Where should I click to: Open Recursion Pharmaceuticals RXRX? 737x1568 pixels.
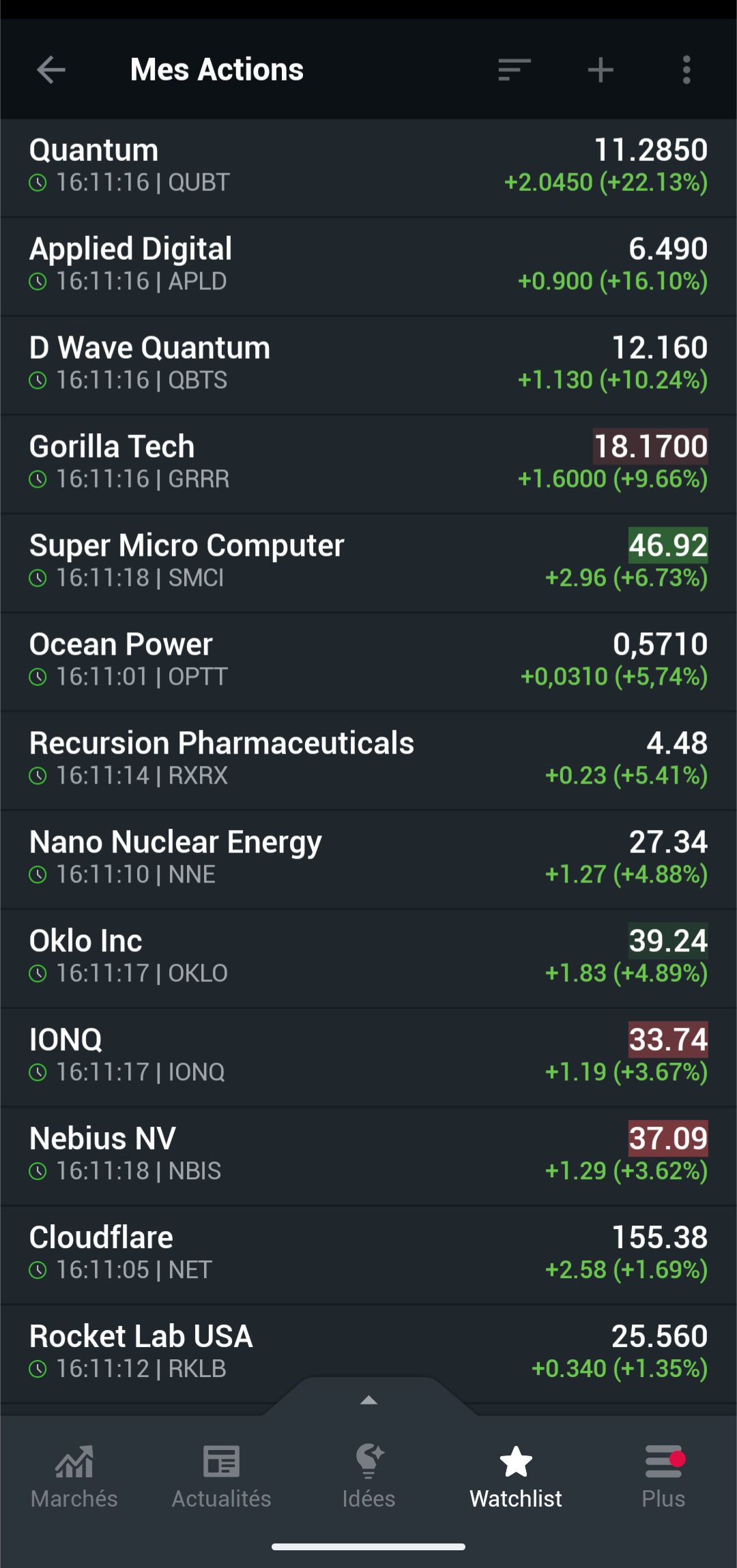pyautogui.click(x=369, y=761)
